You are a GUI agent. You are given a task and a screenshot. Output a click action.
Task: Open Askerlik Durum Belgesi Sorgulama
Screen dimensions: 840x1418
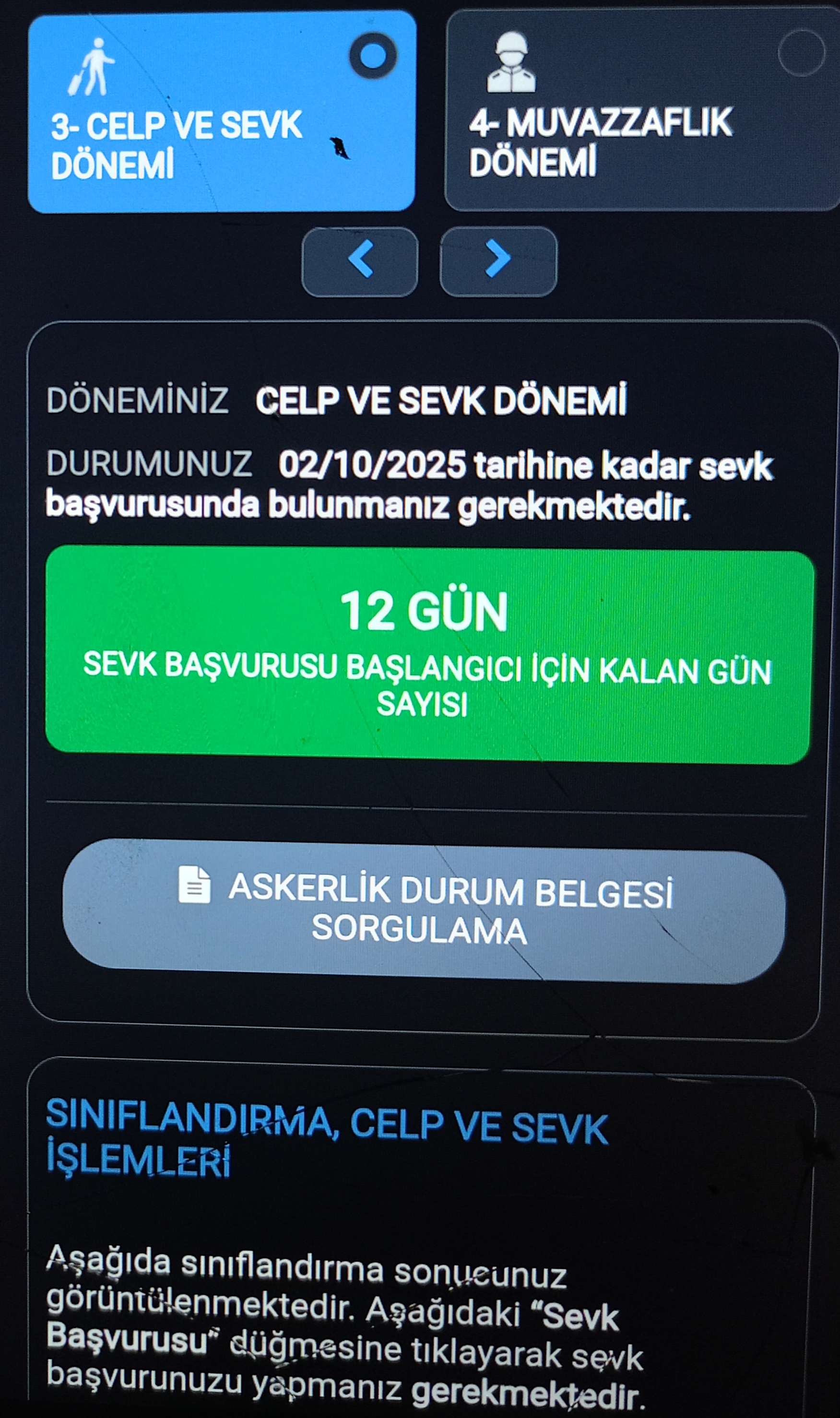coord(424,912)
